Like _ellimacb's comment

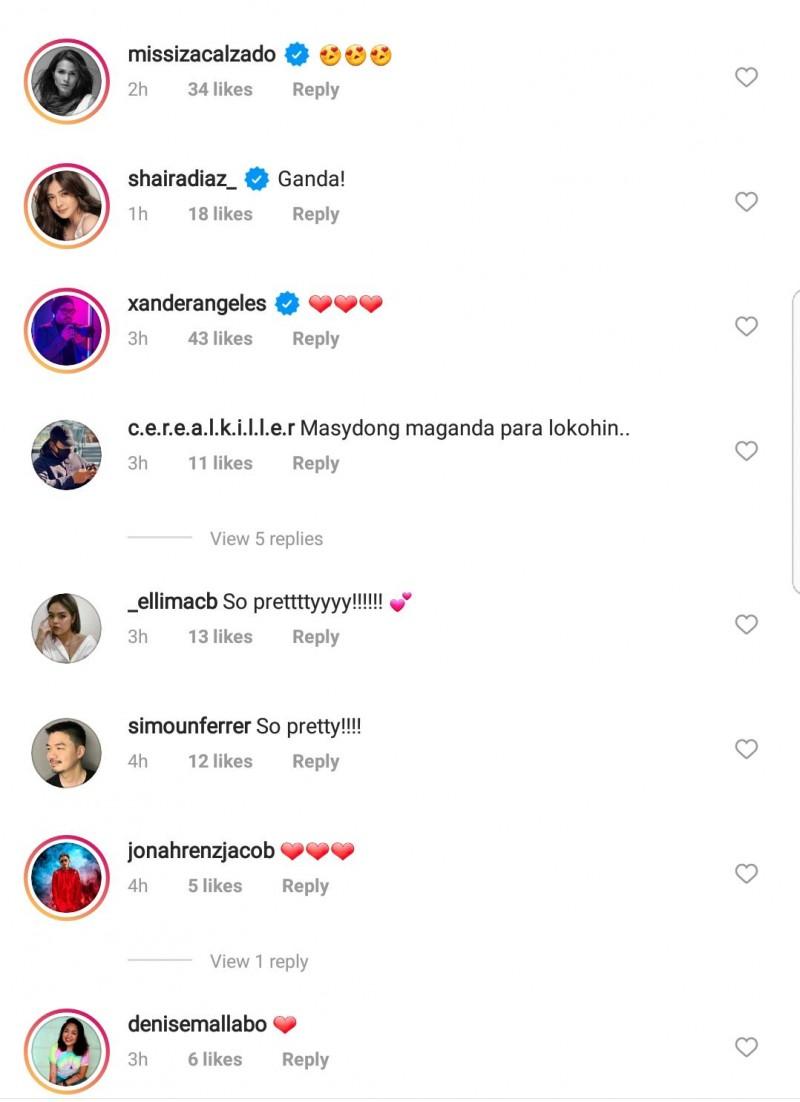pos(746,624)
